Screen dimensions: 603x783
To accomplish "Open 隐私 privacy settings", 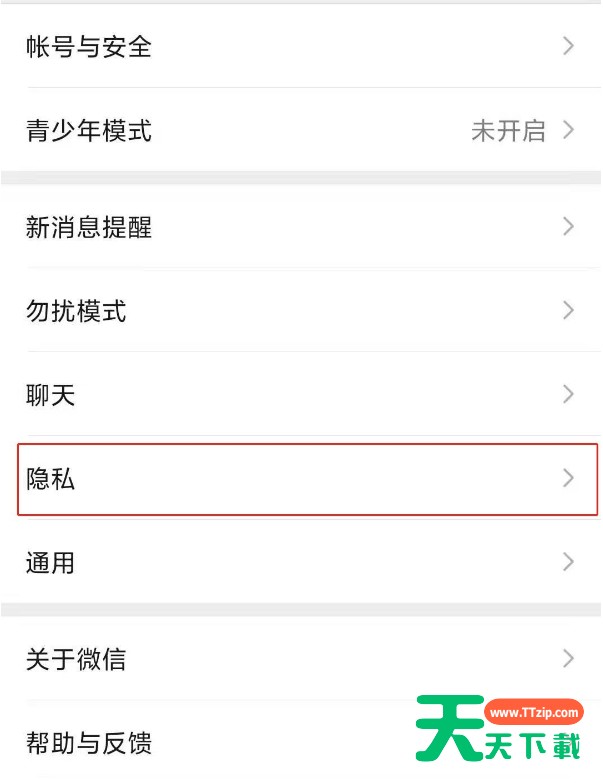I will click(300, 479).
